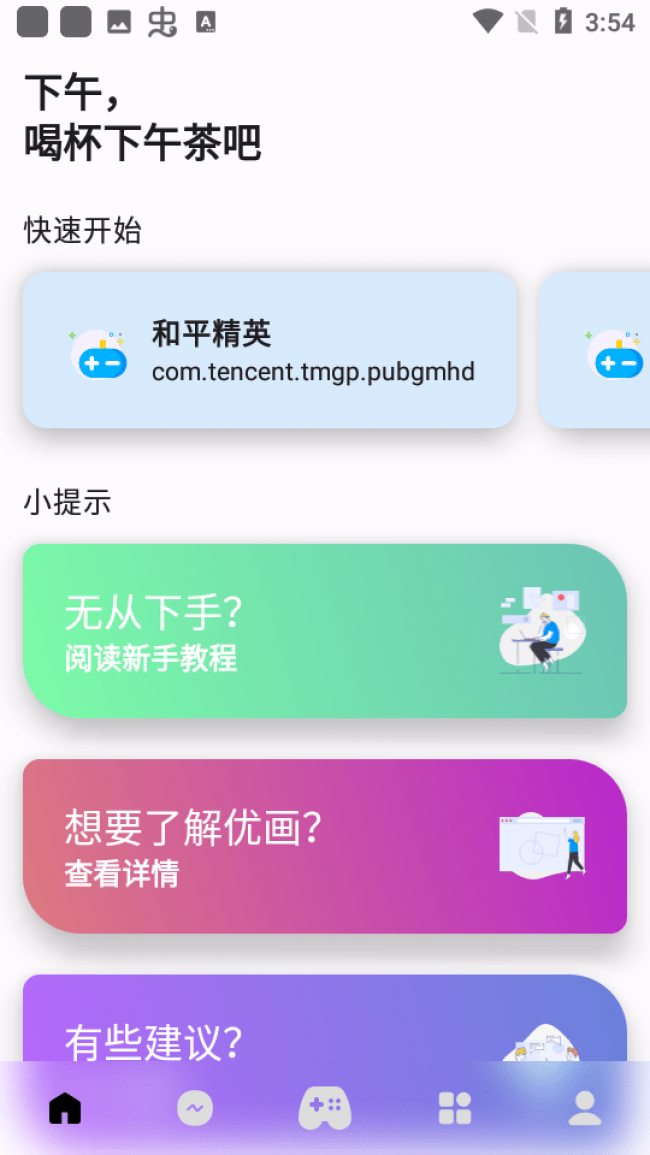650x1155 pixels.
Task: Switch to the profile tab
Action: pyautogui.click(x=585, y=1108)
